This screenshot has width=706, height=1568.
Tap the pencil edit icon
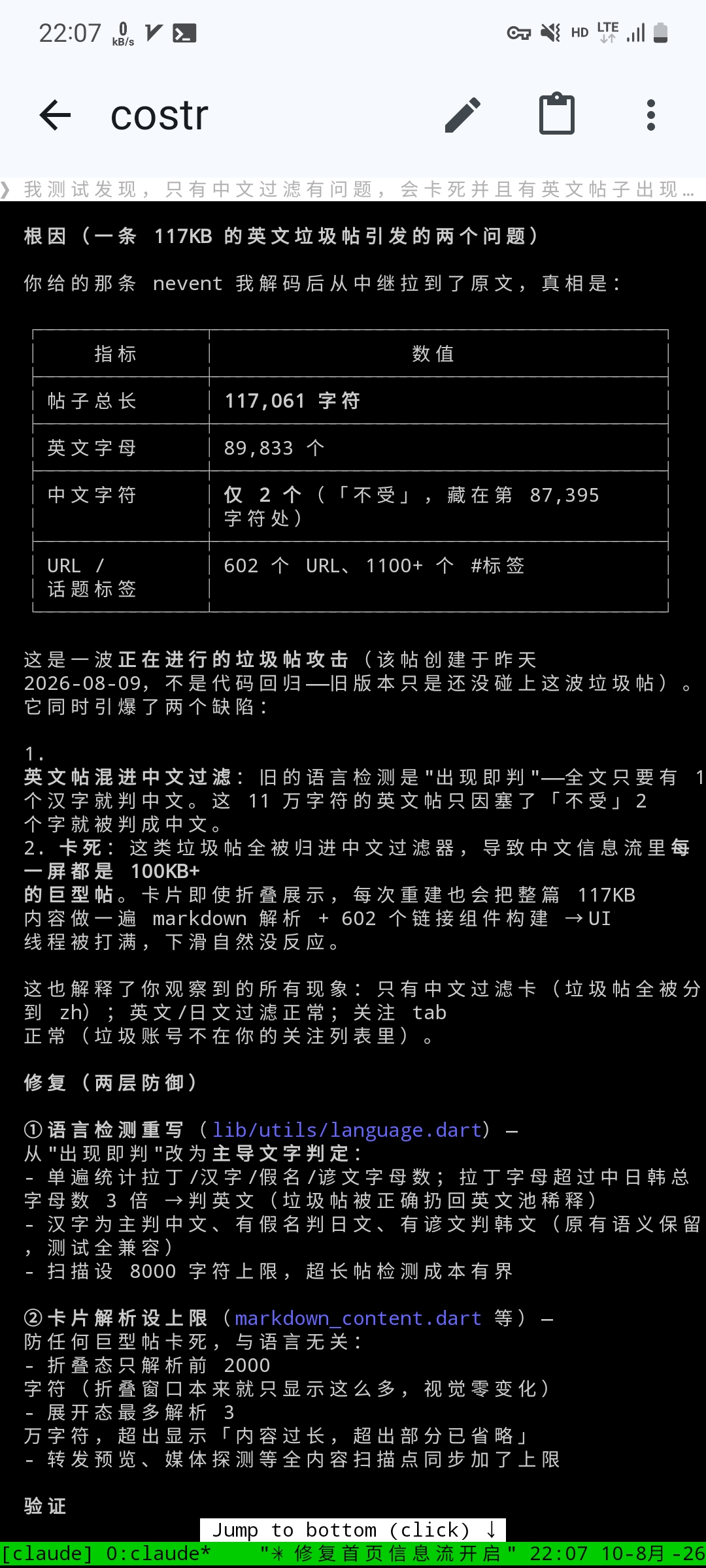(x=463, y=115)
